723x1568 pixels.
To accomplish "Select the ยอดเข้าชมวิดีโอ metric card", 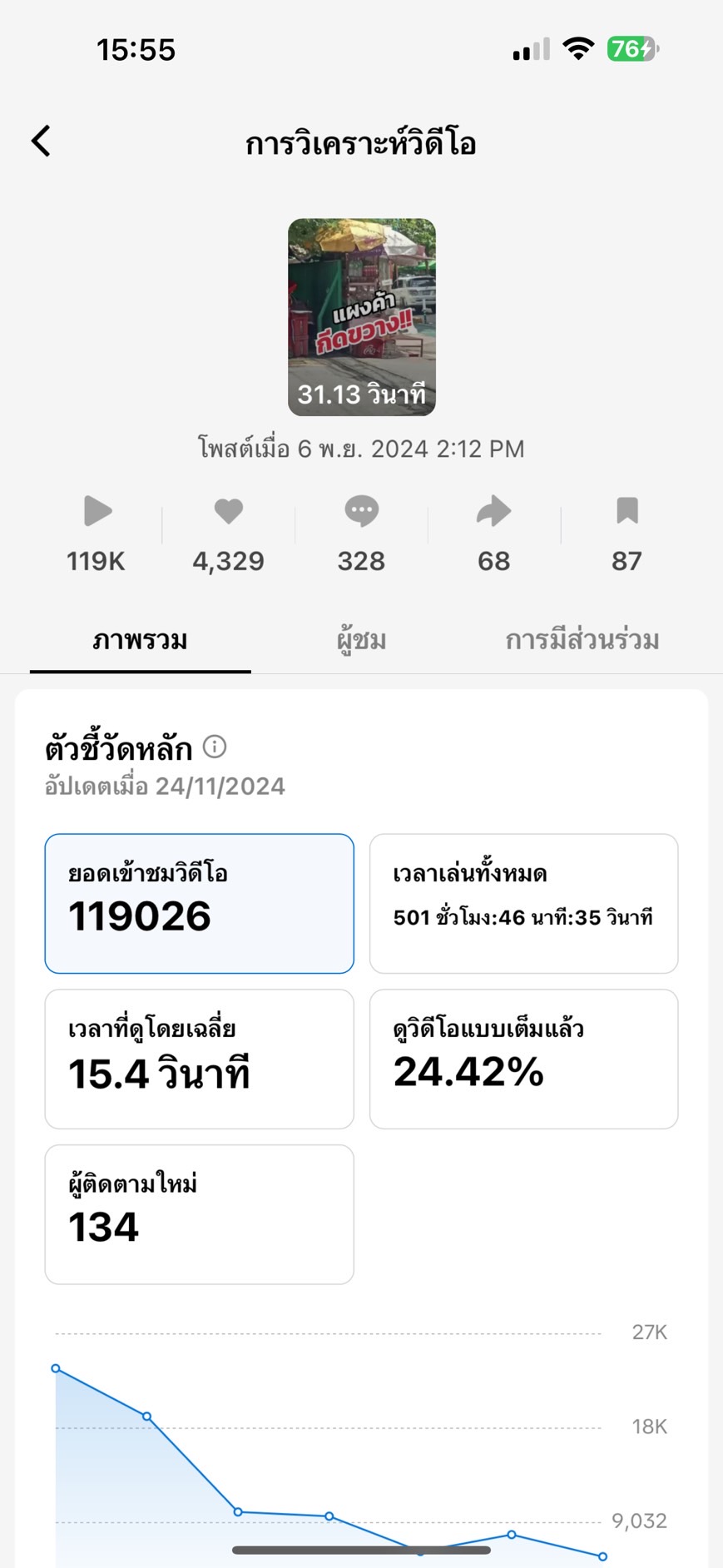I will coord(199,903).
